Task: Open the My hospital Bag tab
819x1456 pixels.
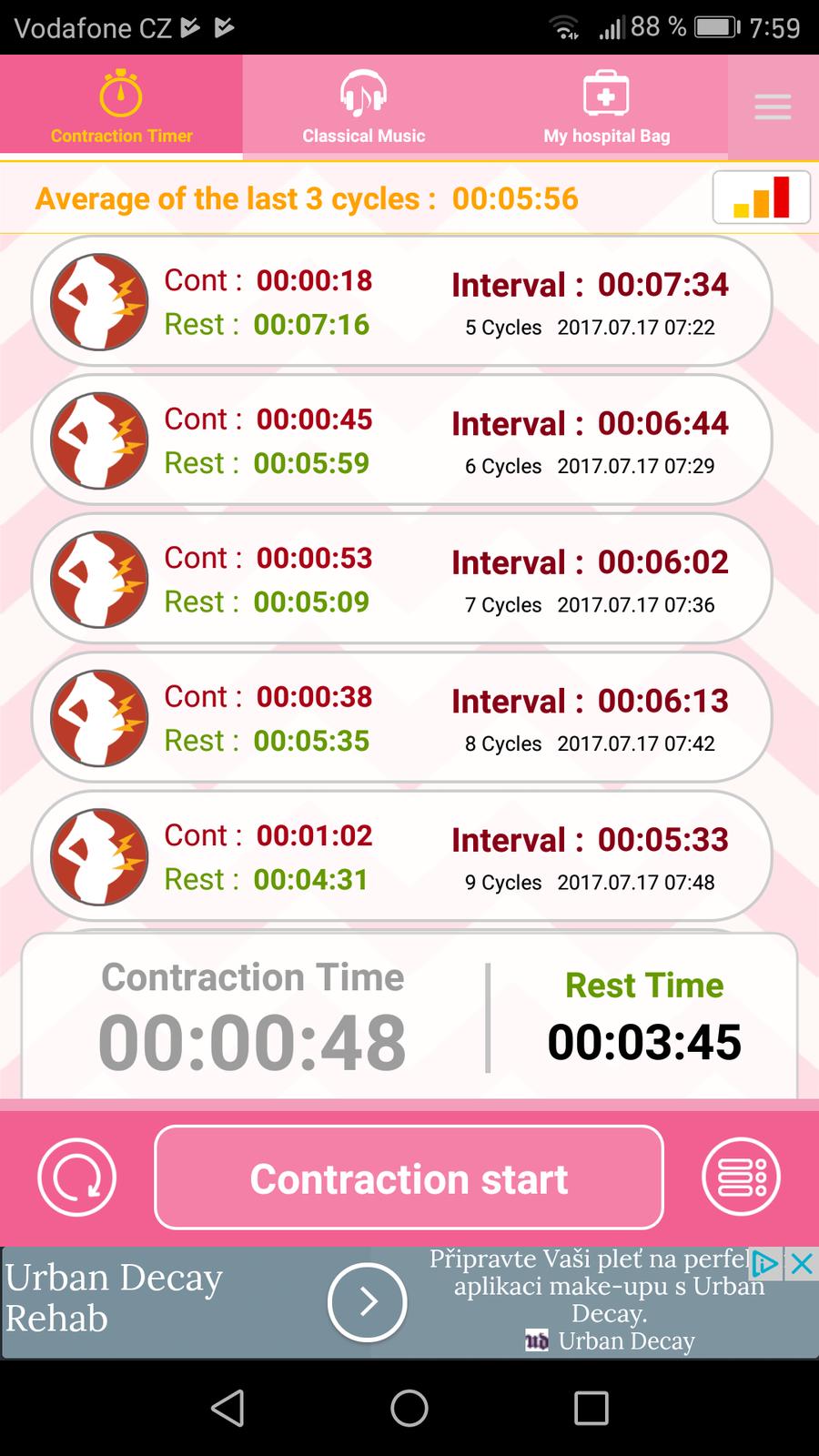Action: pyautogui.click(x=606, y=107)
